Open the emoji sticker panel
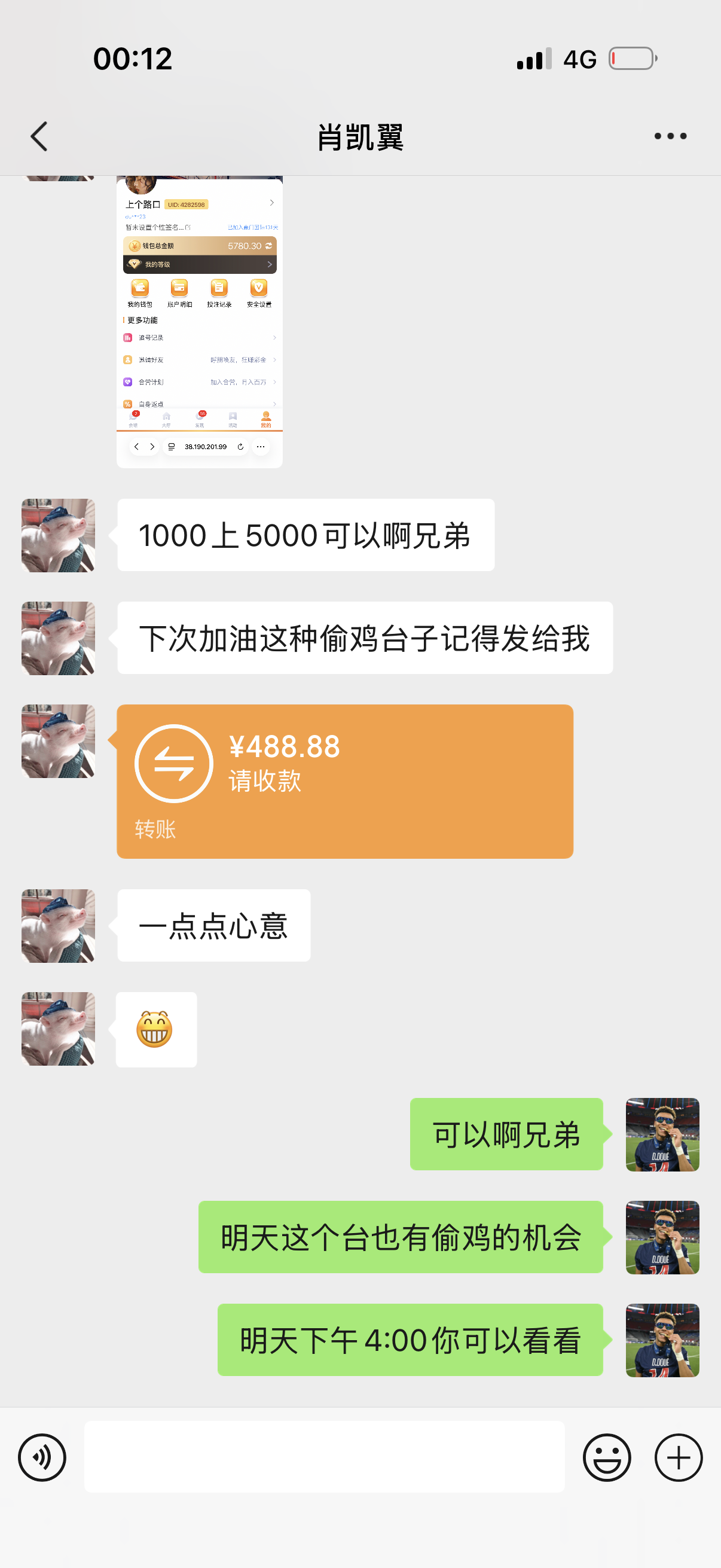This screenshot has width=721, height=1568. (x=607, y=1457)
